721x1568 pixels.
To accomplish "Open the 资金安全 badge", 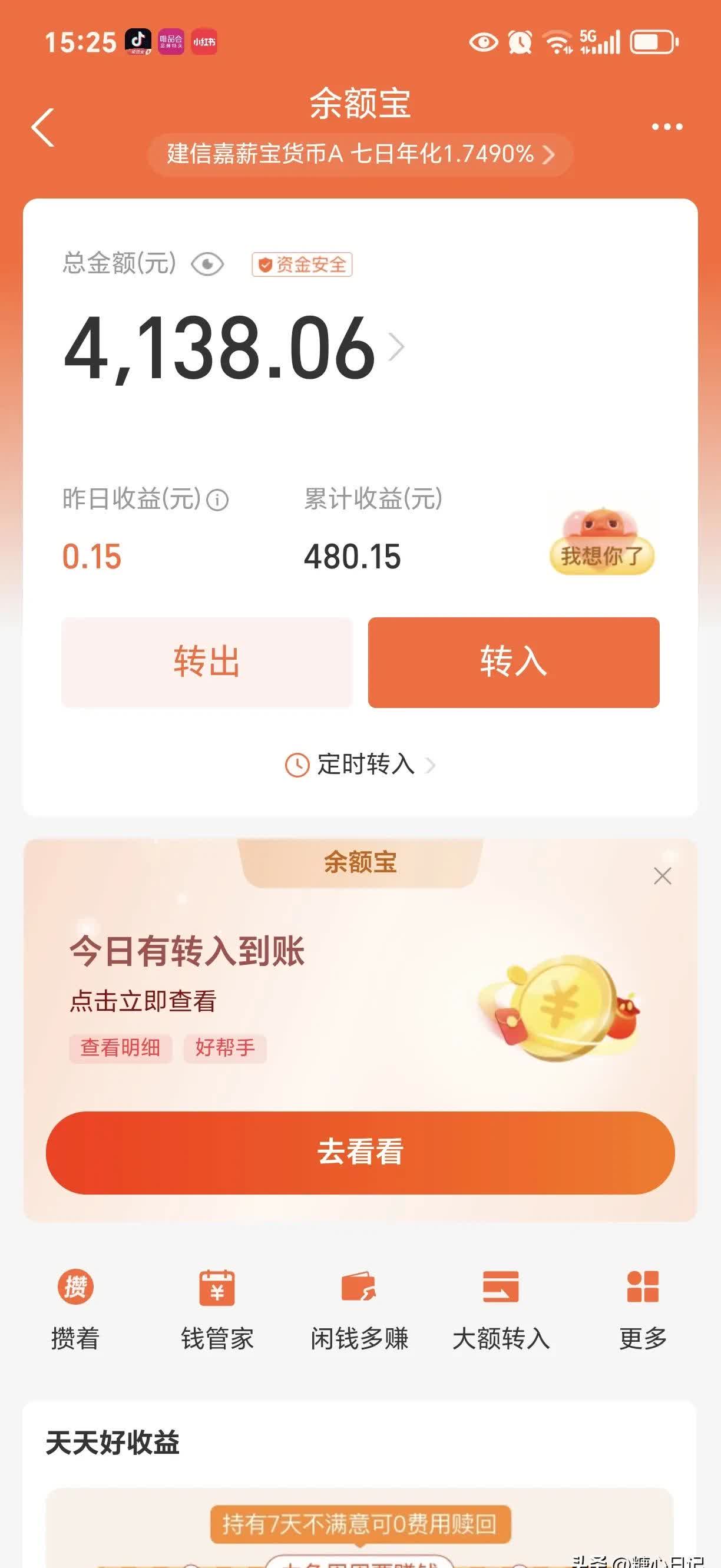I will pyautogui.click(x=302, y=264).
